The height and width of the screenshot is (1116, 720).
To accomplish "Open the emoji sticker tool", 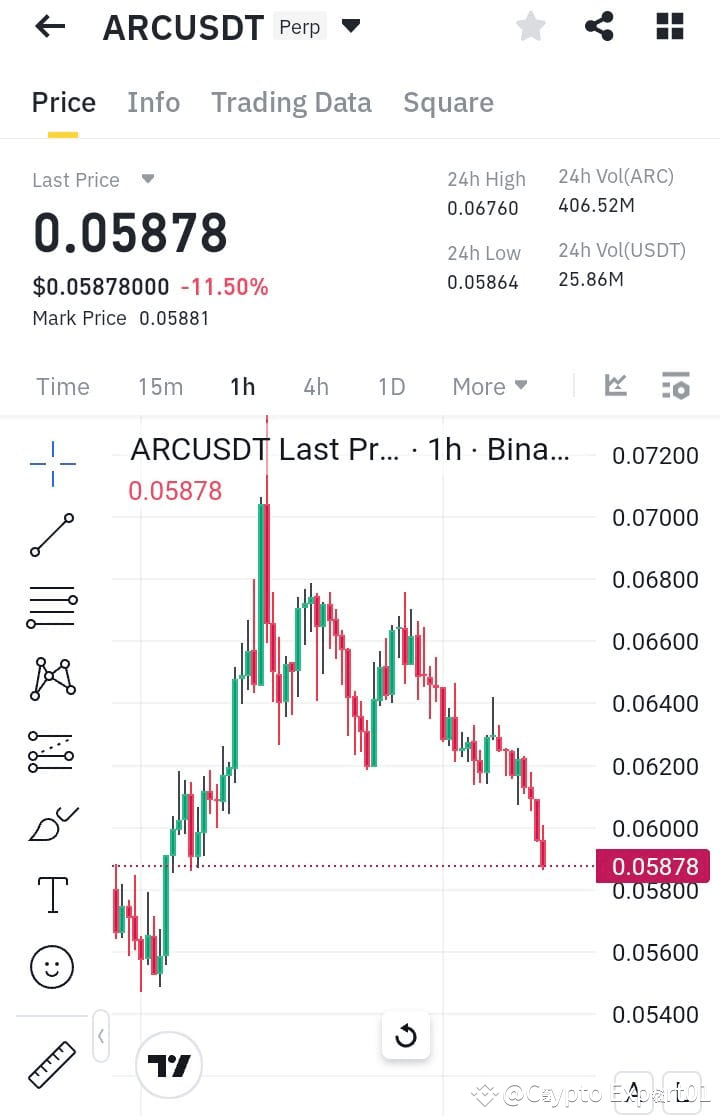I will 52,967.
